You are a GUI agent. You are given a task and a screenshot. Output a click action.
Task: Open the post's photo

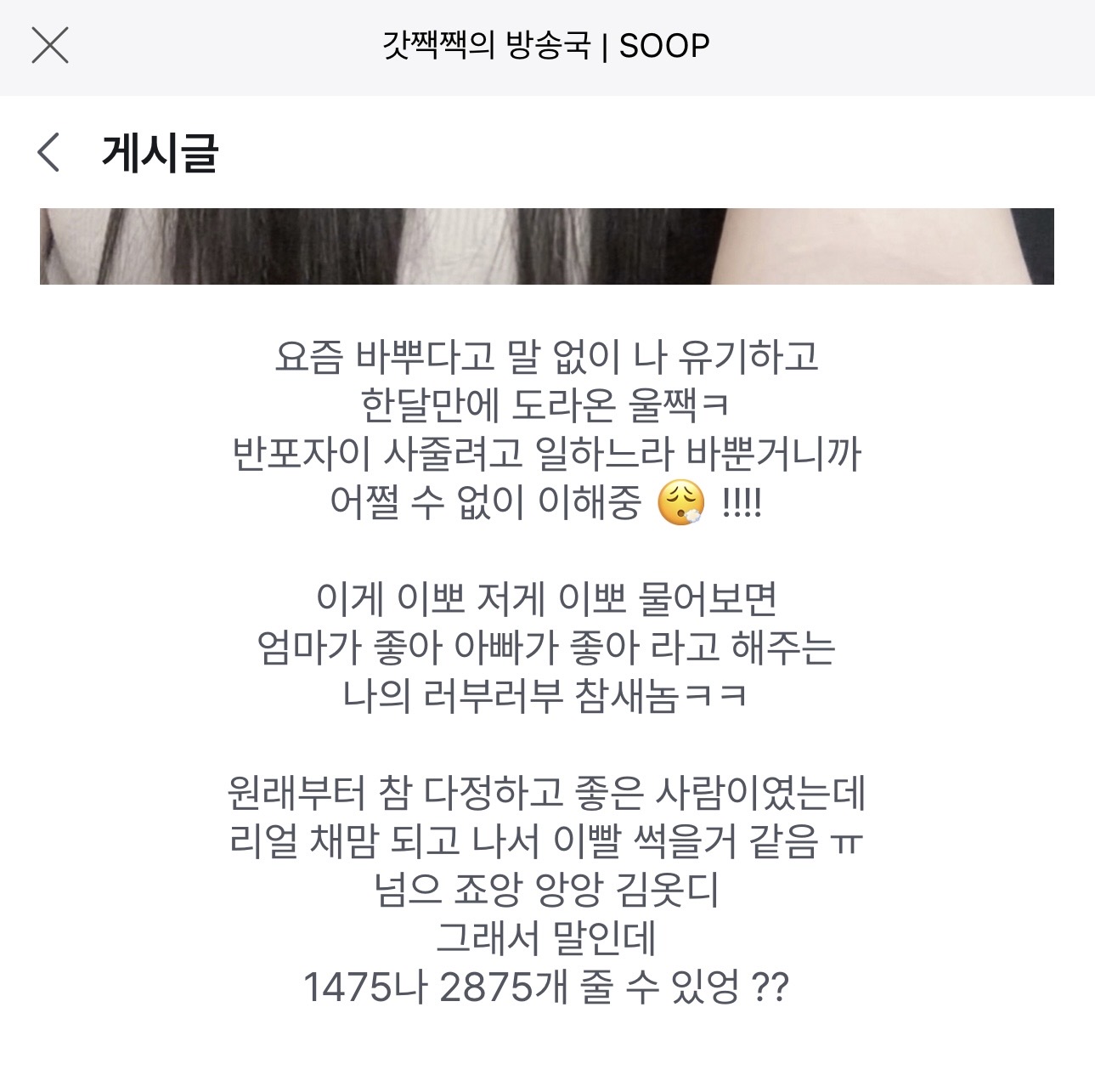[x=546, y=246]
